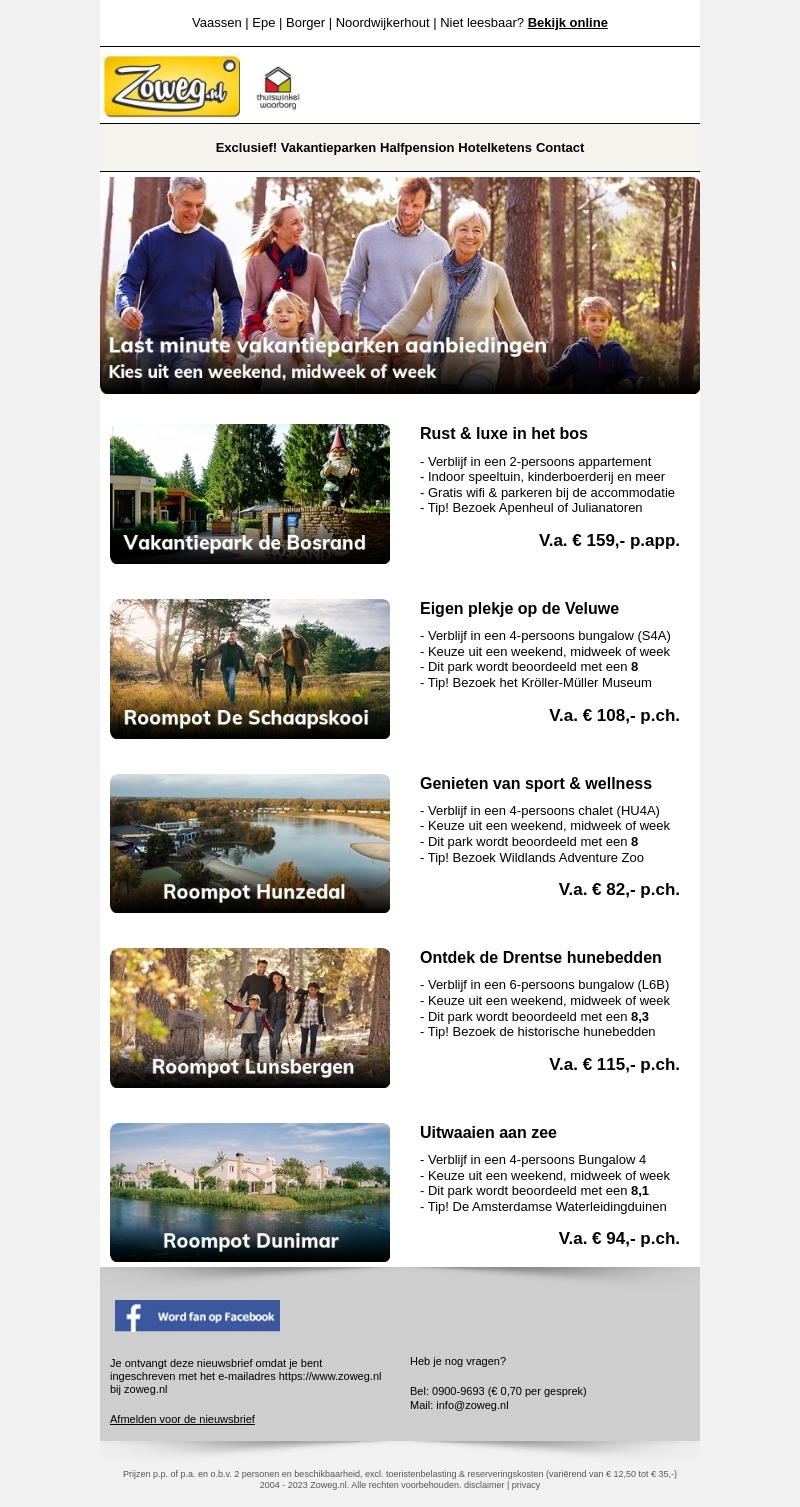Open the Vaassen destination link
800x1507 pixels.
(216, 23)
